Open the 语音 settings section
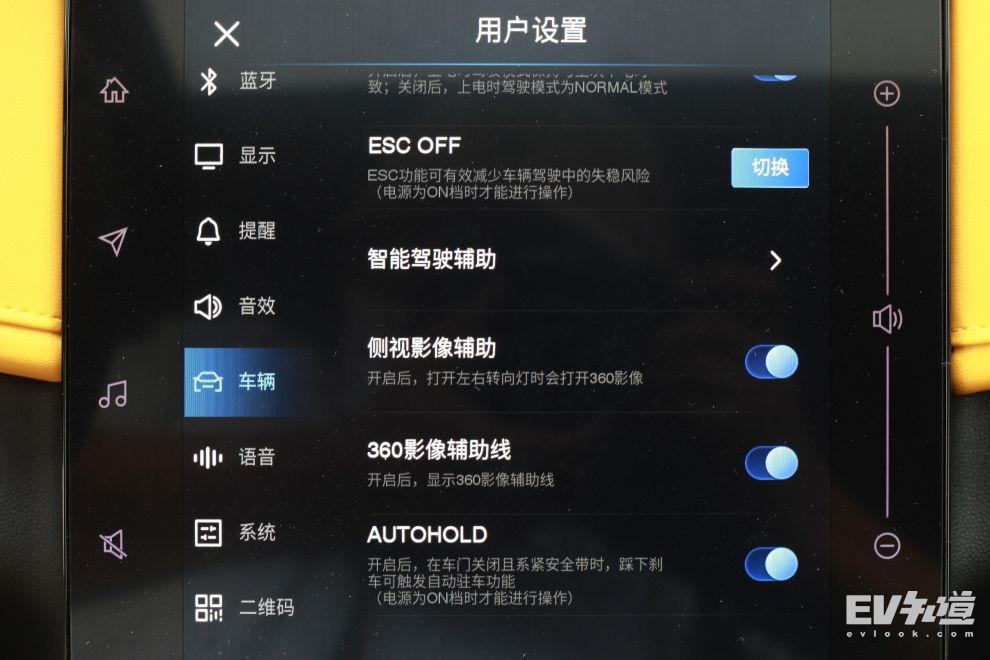This screenshot has width=990, height=660. point(237,457)
